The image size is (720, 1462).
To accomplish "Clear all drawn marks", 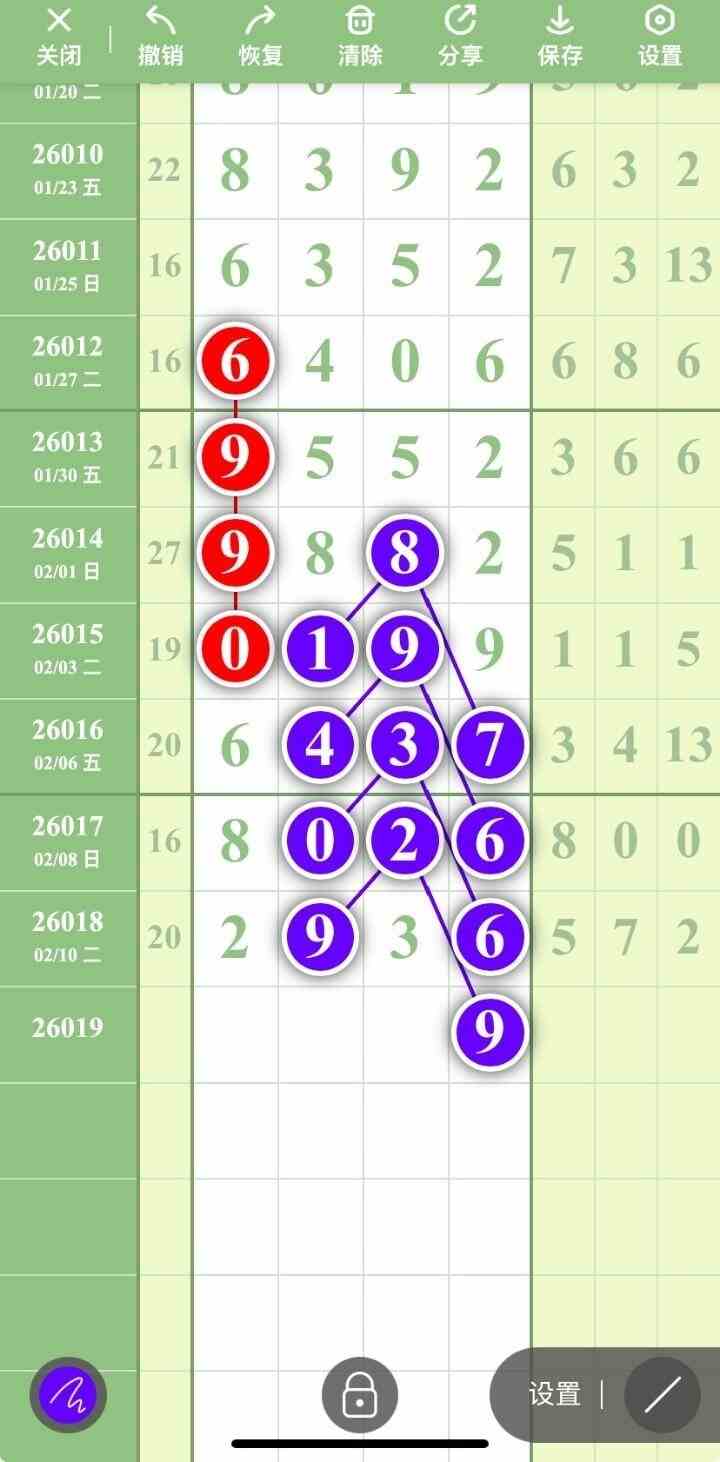I will [x=360, y=36].
